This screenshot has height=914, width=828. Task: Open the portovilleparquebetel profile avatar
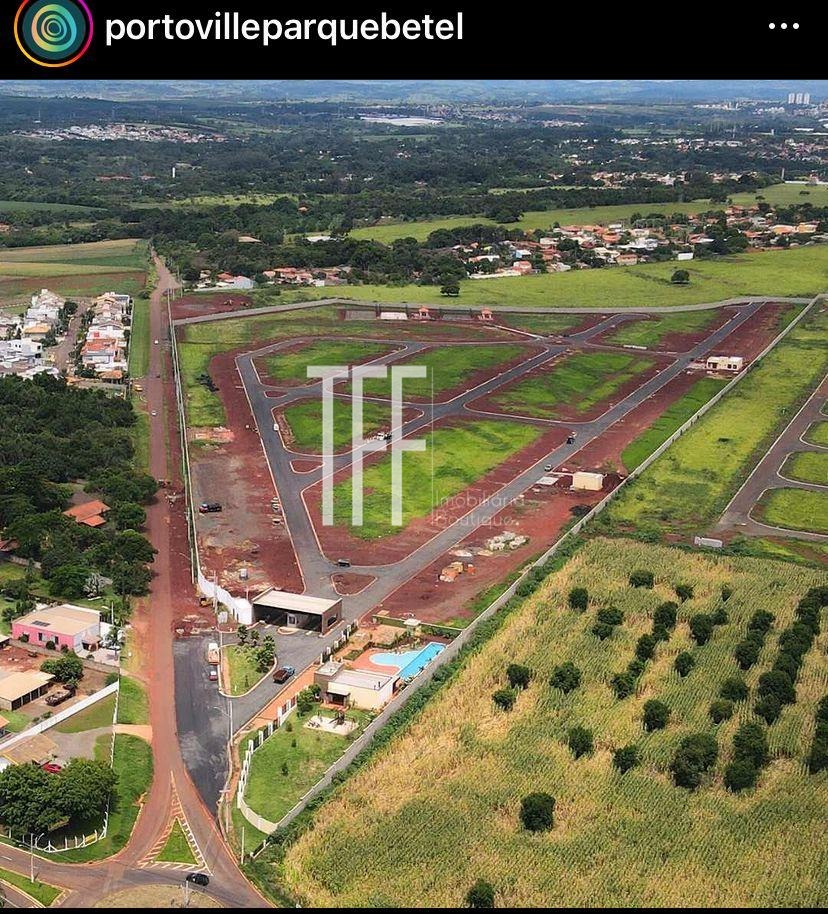(54, 30)
